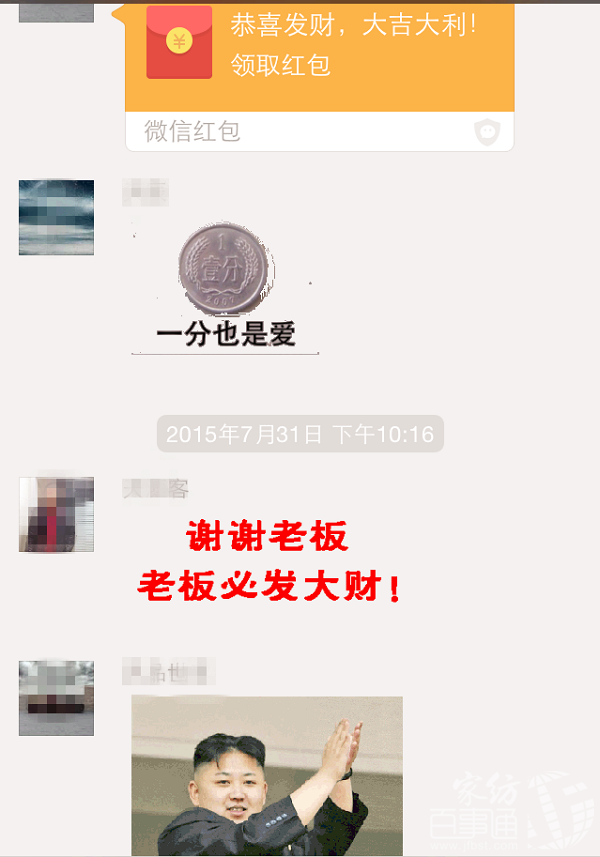
Task: Open the clapping man photo message
Action: tap(267, 775)
